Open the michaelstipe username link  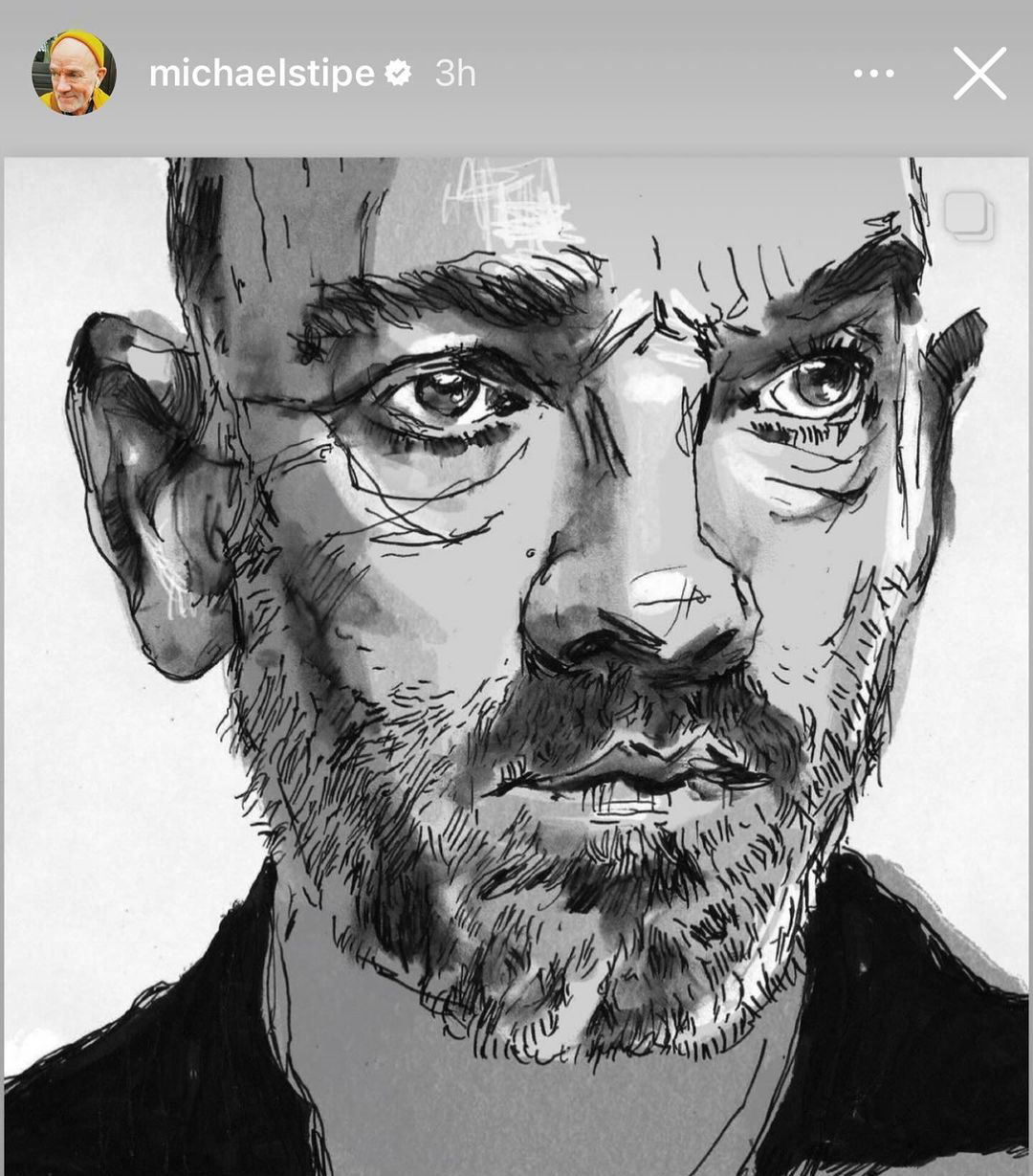[261, 74]
